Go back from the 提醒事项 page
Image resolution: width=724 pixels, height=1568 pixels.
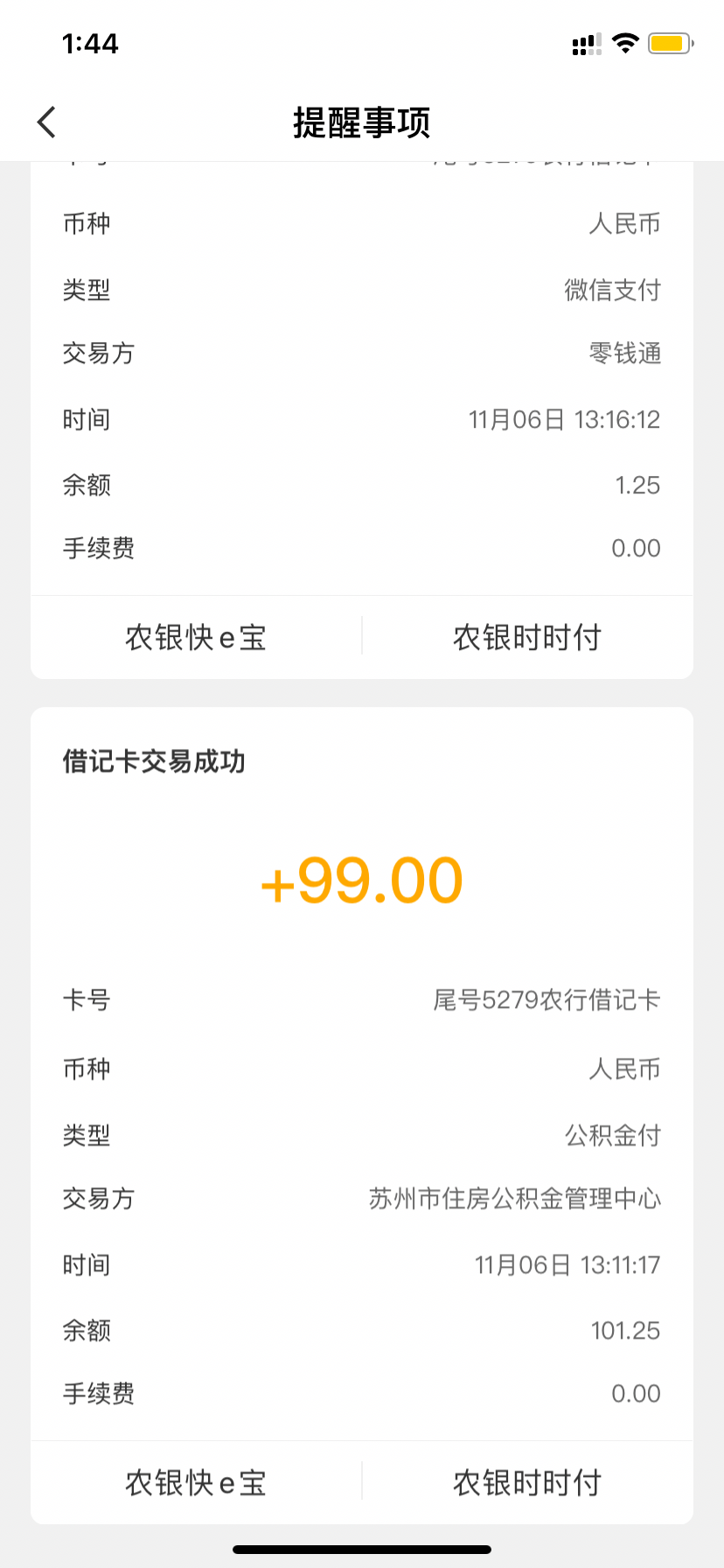pos(47,122)
